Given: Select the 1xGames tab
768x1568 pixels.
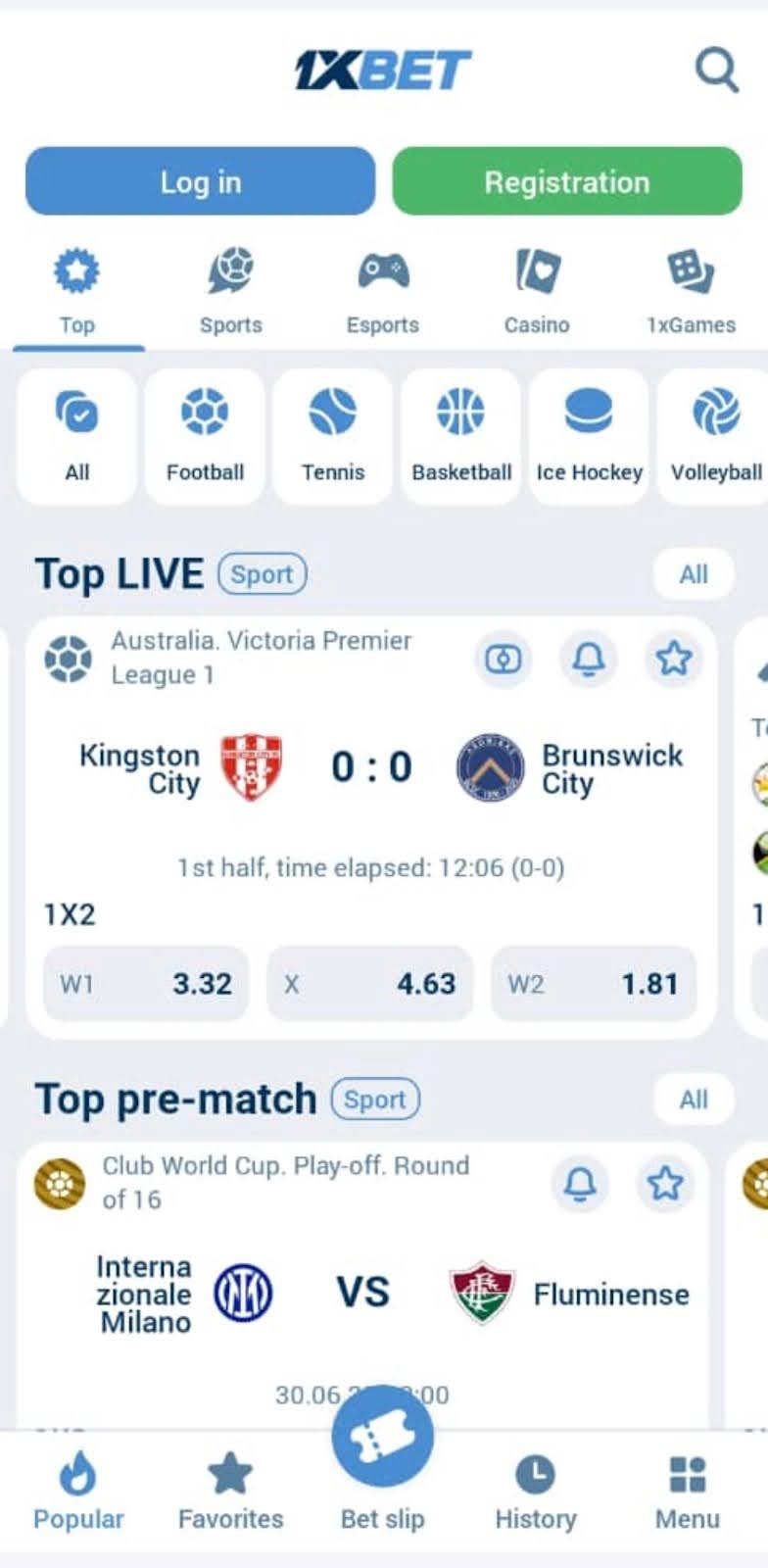Looking at the screenshot, I should pos(691,291).
